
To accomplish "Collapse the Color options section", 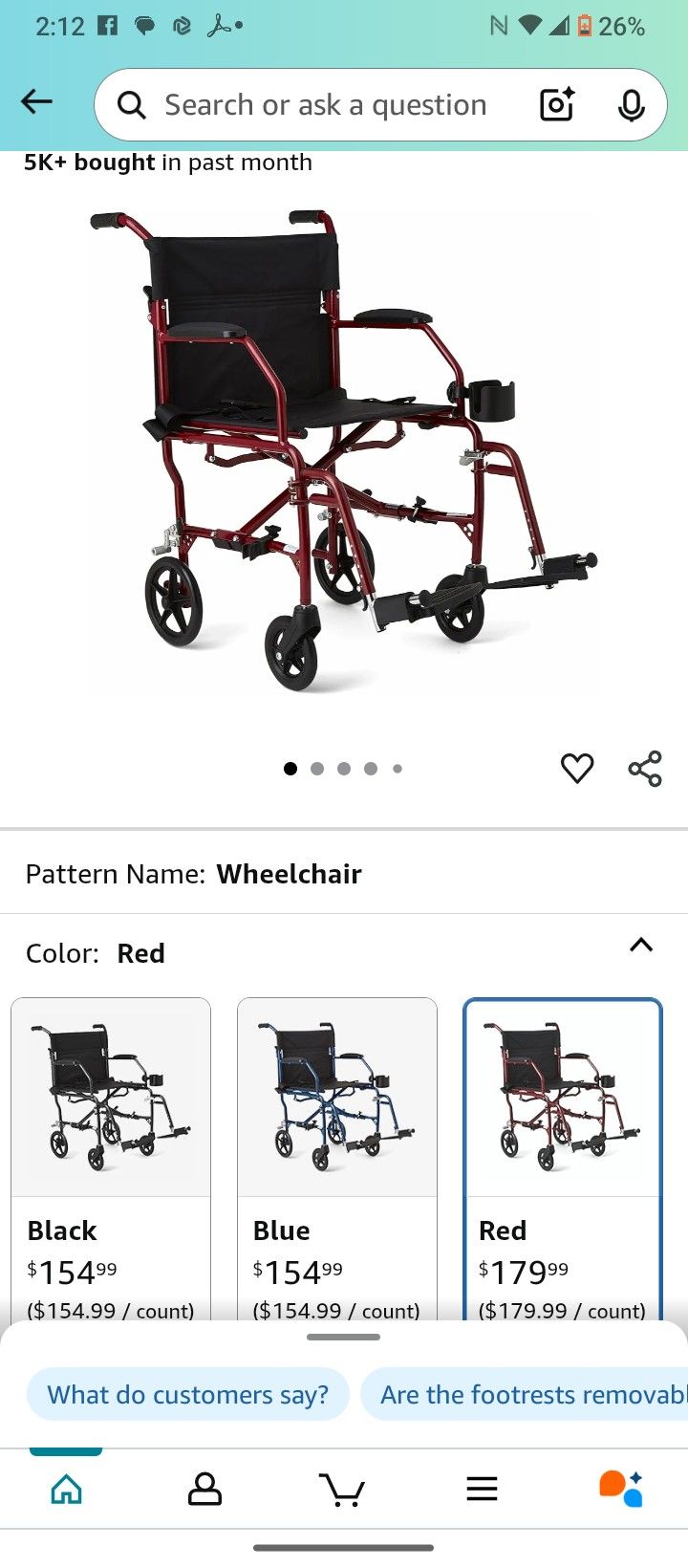I will point(641,946).
